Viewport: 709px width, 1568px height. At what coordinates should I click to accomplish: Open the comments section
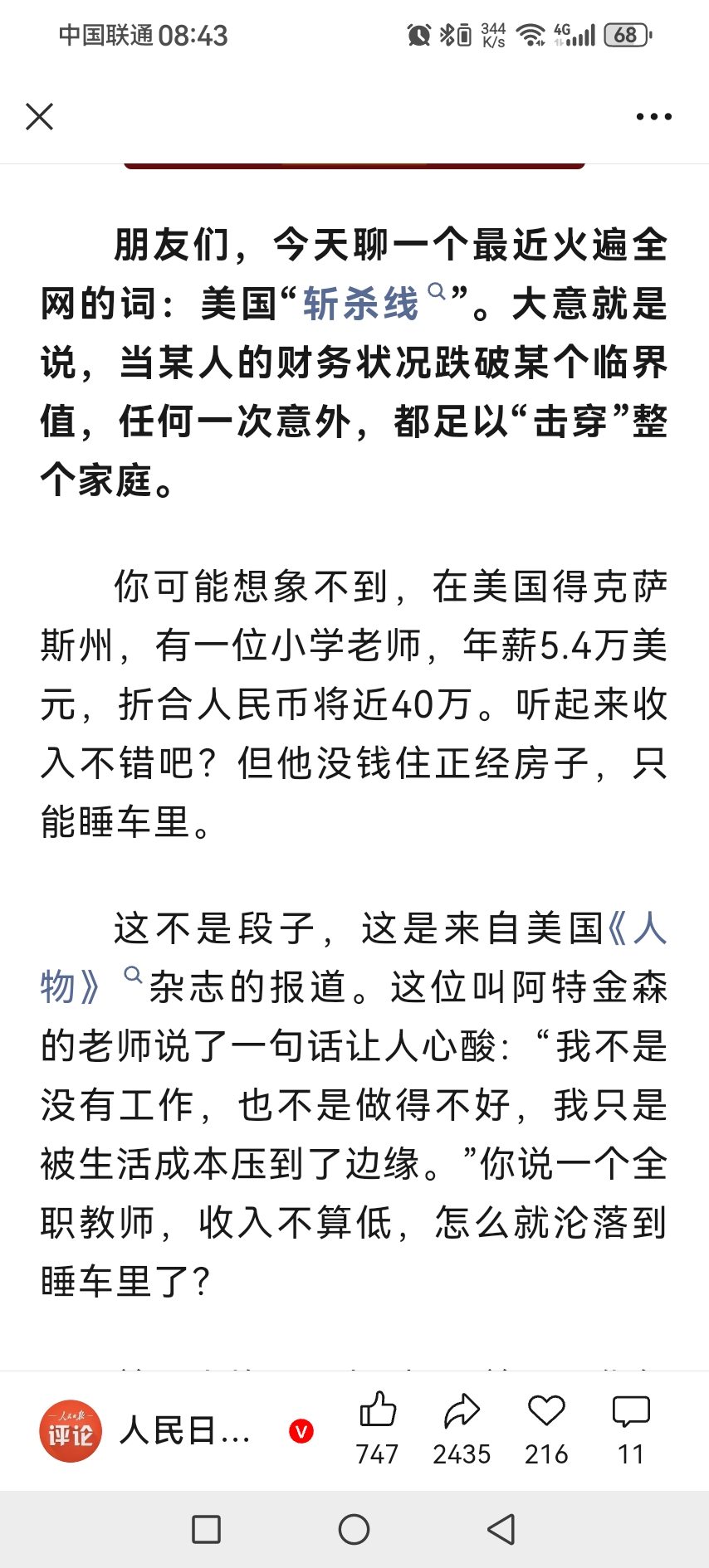click(631, 1427)
